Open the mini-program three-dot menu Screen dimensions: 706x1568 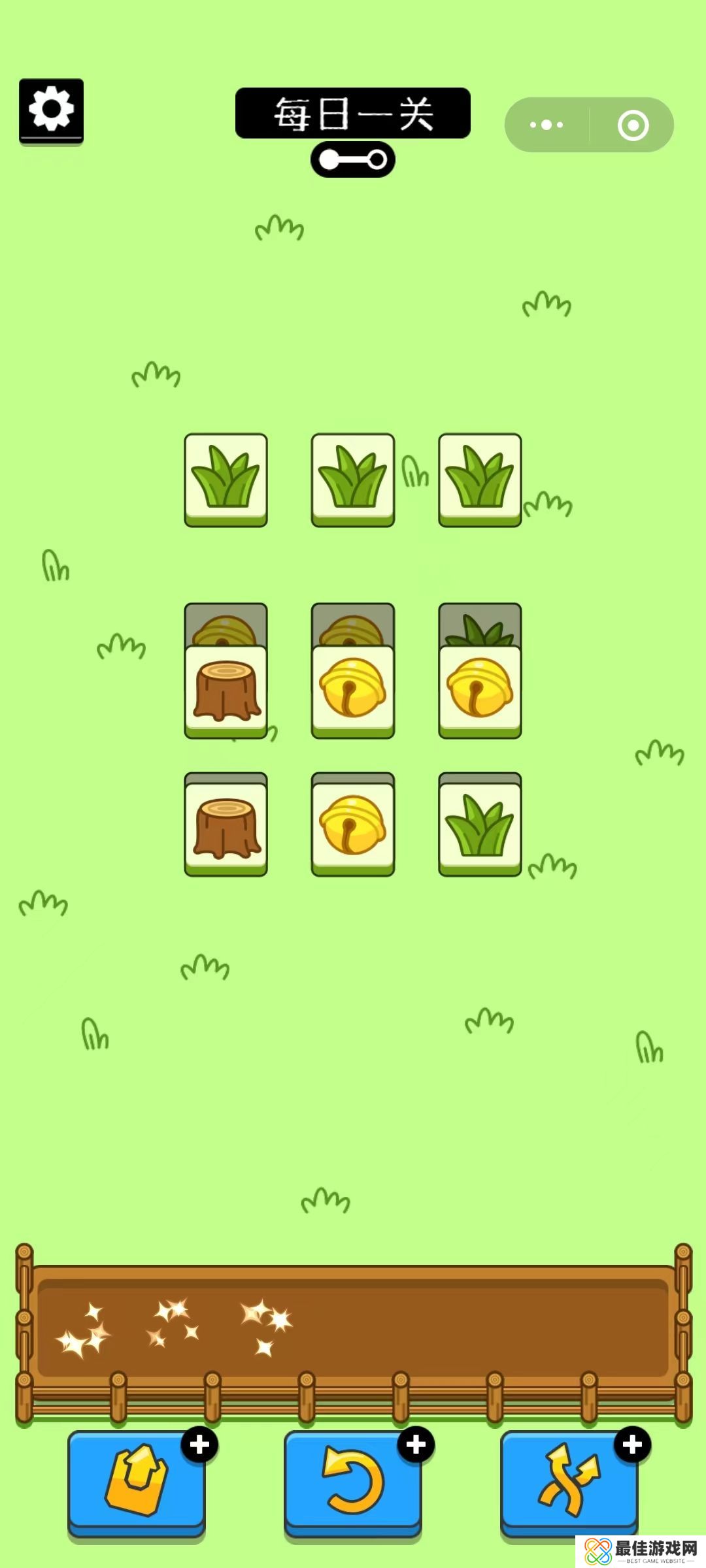coord(546,125)
